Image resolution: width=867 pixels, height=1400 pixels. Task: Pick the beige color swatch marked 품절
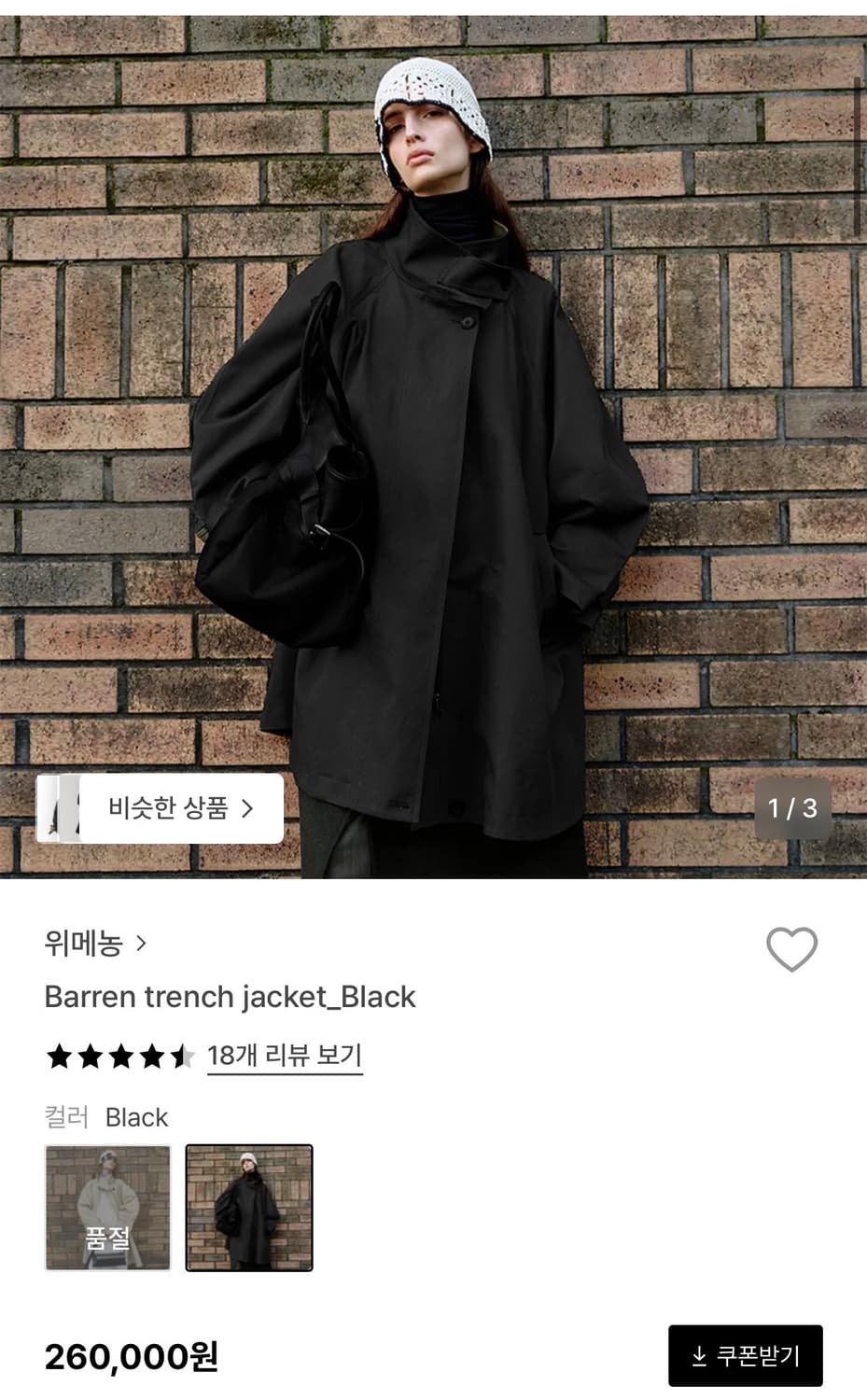click(106, 1206)
